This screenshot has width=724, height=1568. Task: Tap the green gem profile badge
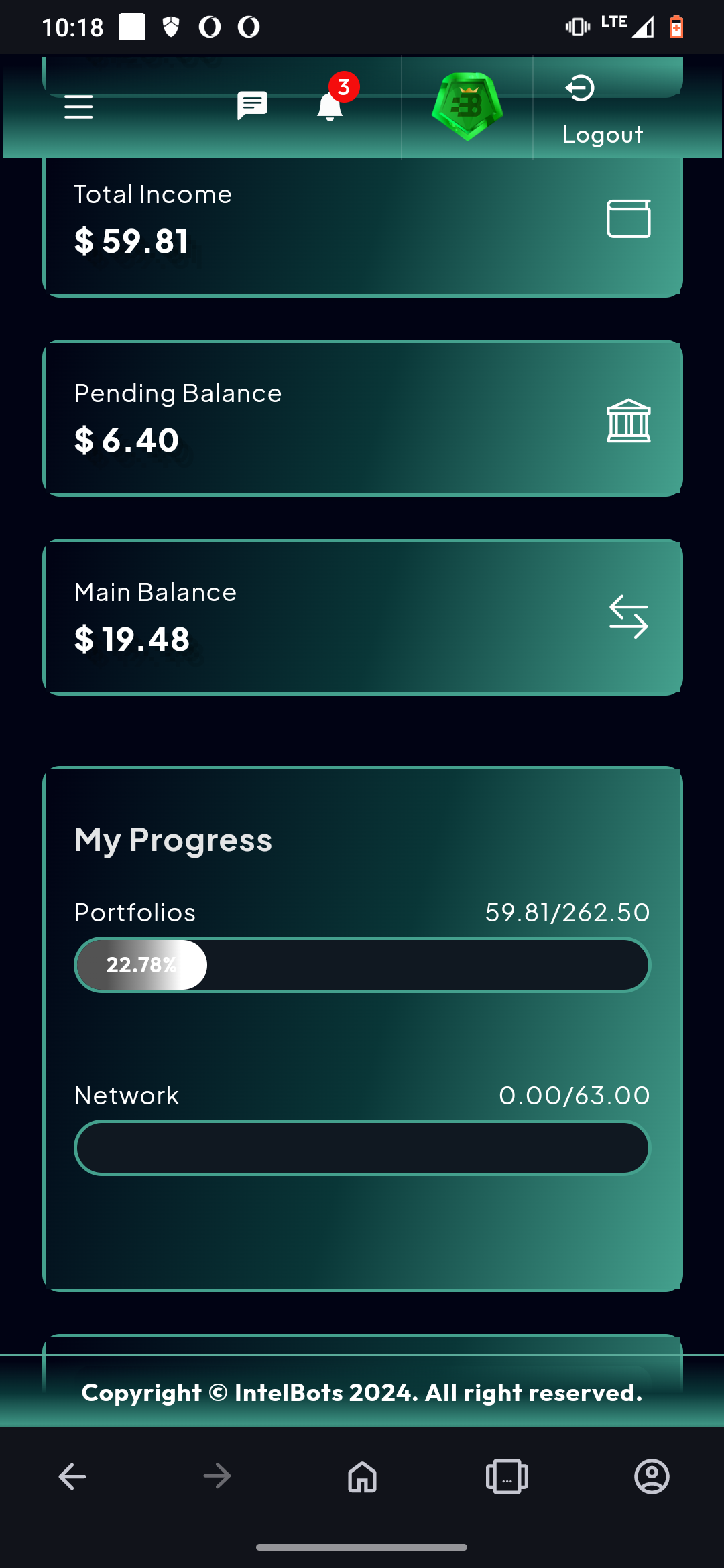tap(467, 107)
